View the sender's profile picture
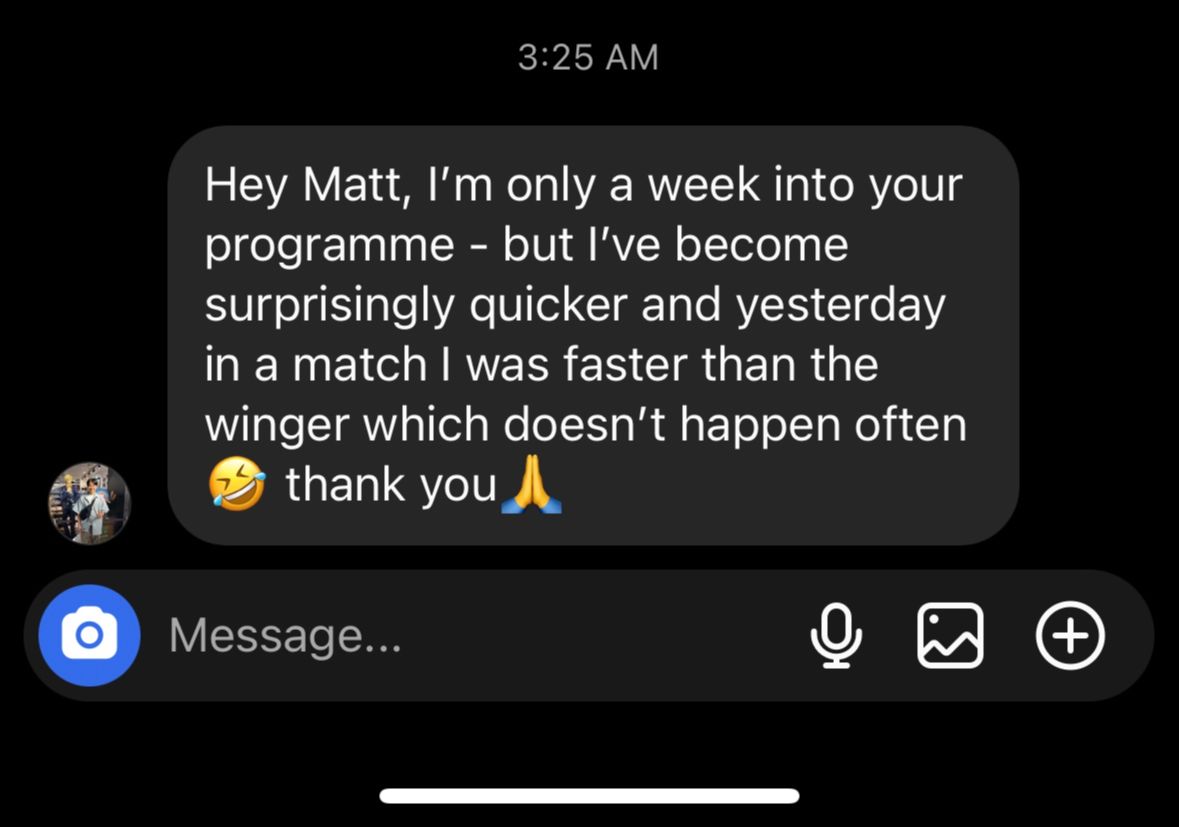 tap(89, 503)
